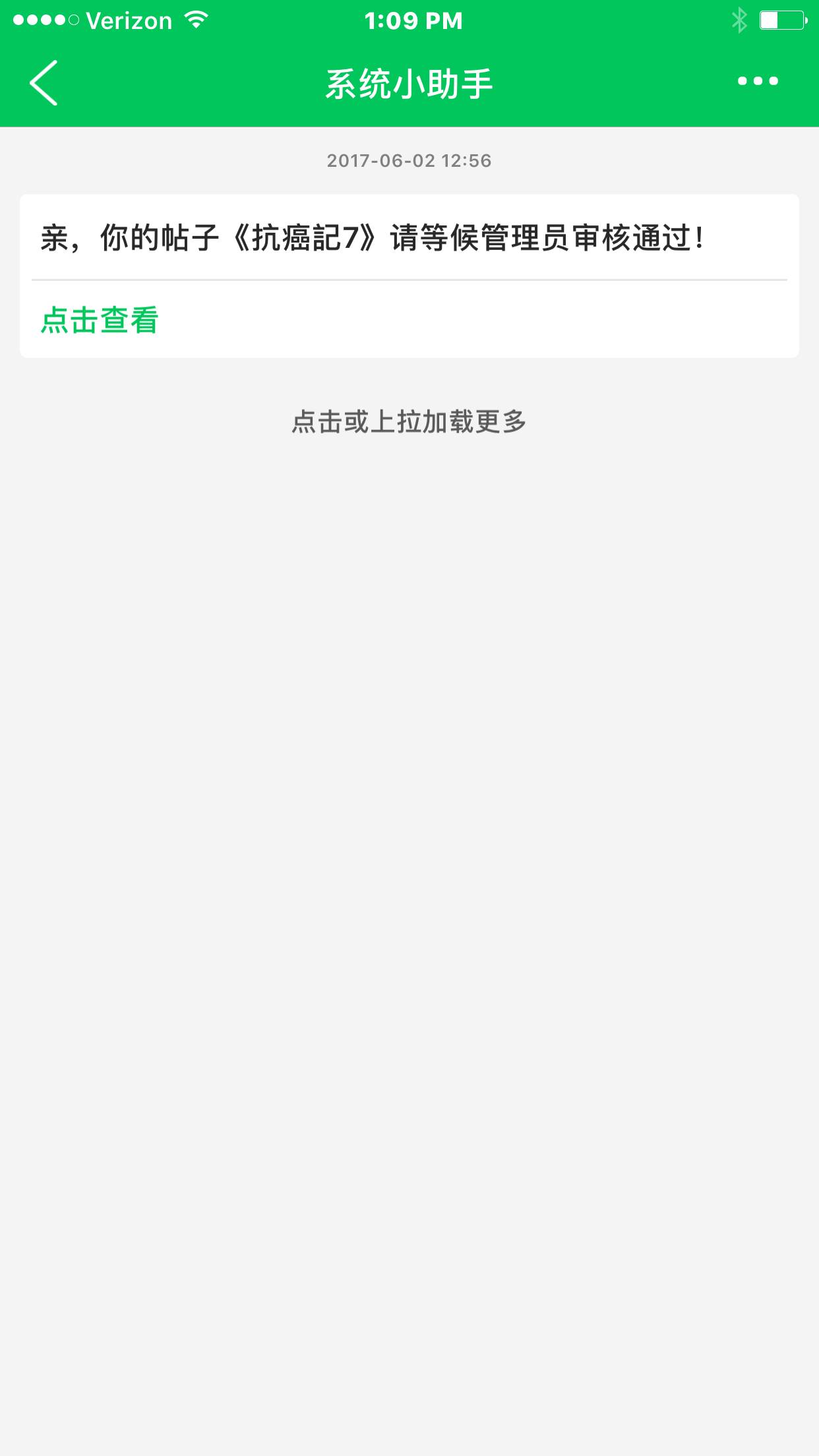Image resolution: width=819 pixels, height=1456 pixels.
Task: Open the three-dot overflow menu
Action: 758,82
